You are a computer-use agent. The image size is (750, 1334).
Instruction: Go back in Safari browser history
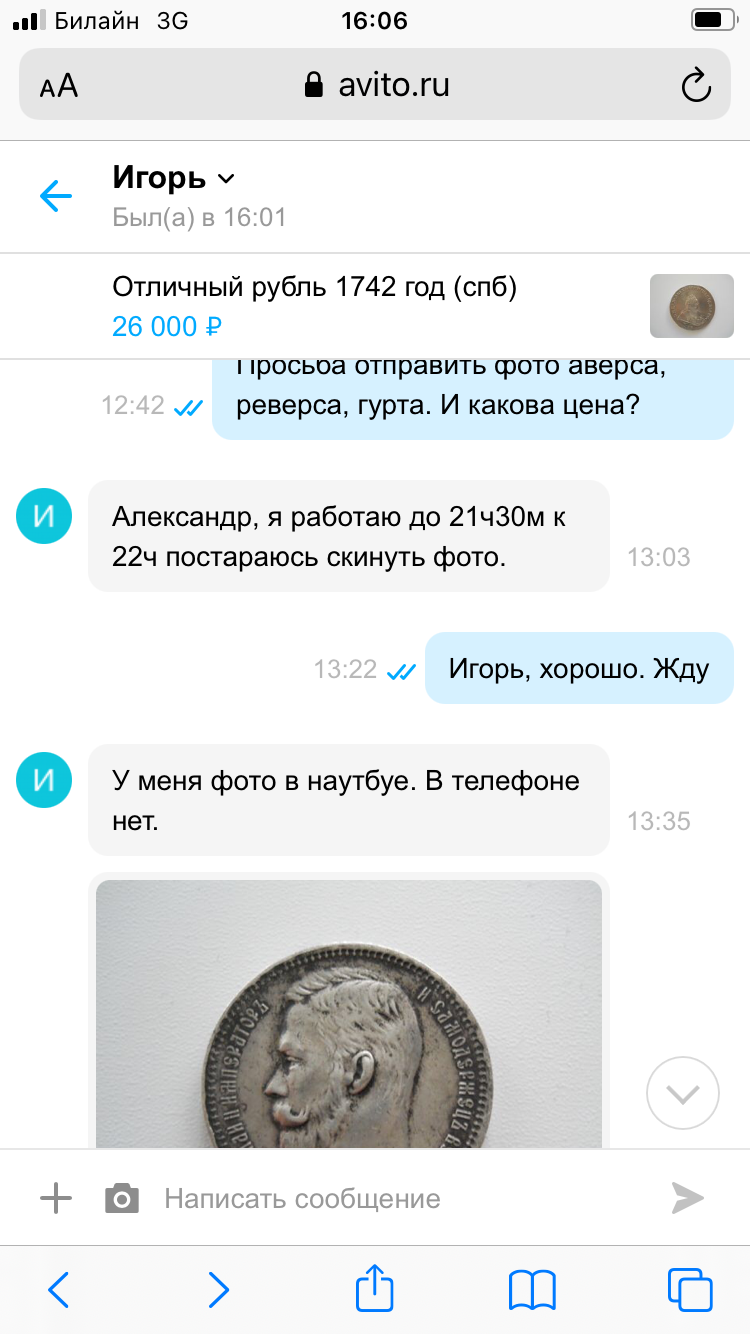(x=59, y=1289)
